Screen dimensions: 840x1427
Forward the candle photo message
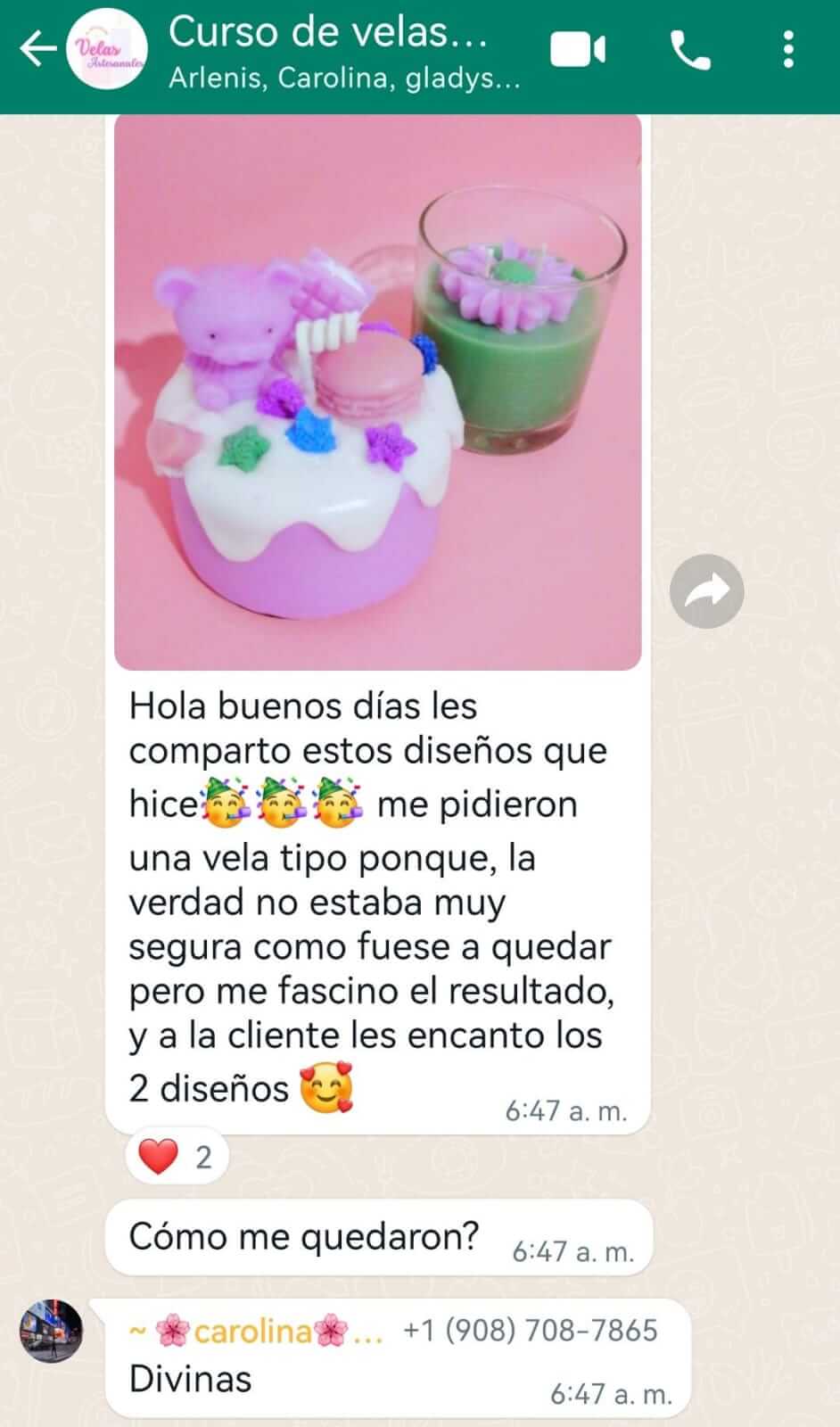pyautogui.click(x=706, y=591)
